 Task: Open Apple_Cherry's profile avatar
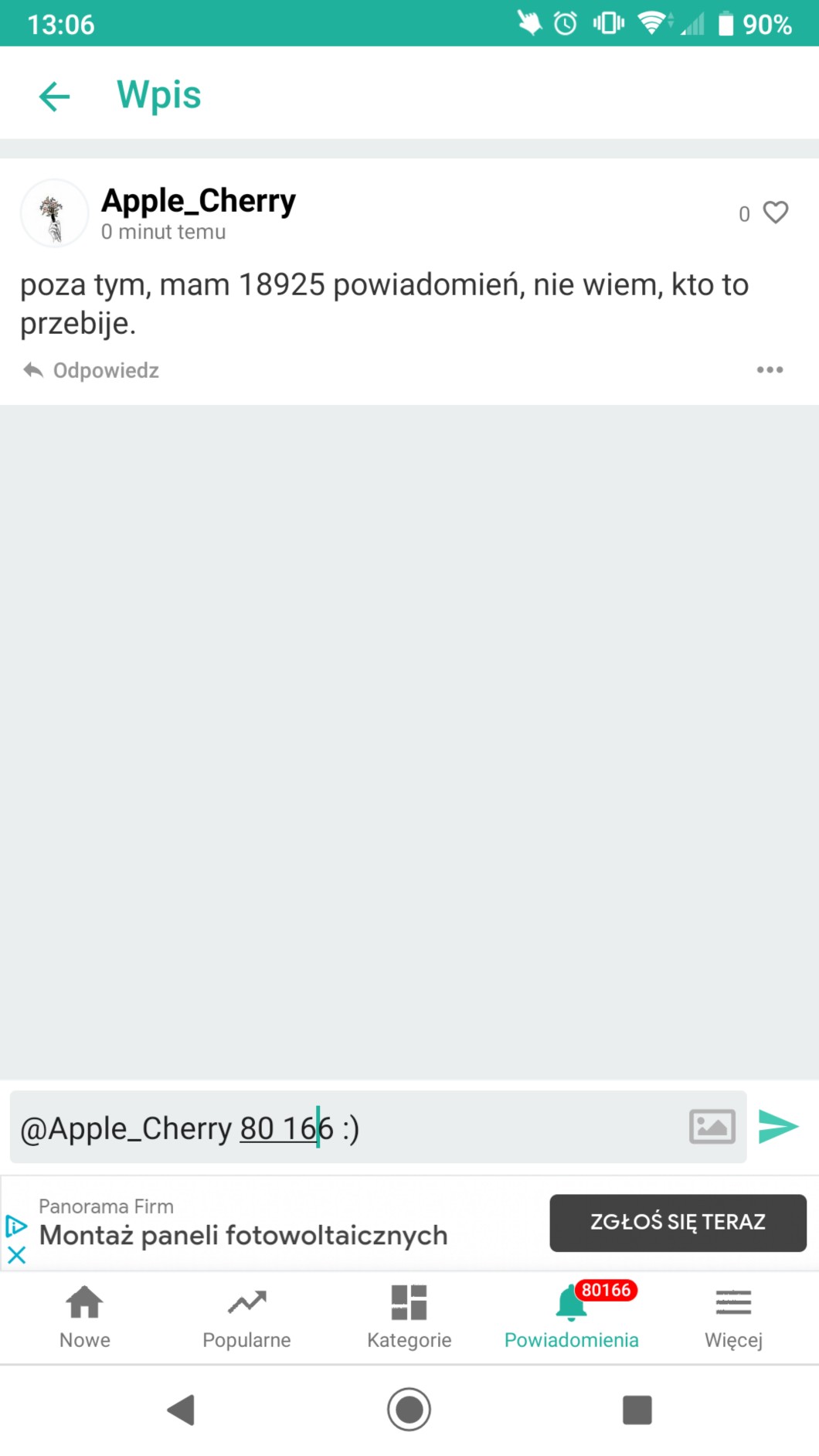(x=54, y=213)
